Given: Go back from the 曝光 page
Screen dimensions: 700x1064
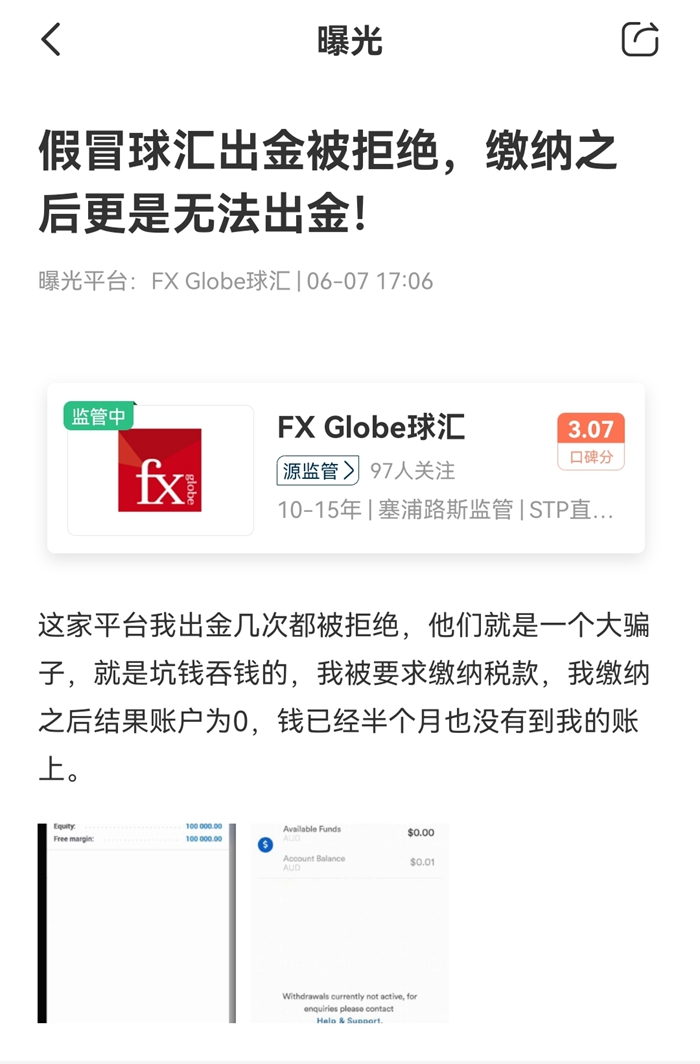Looking at the screenshot, I should (x=52, y=40).
